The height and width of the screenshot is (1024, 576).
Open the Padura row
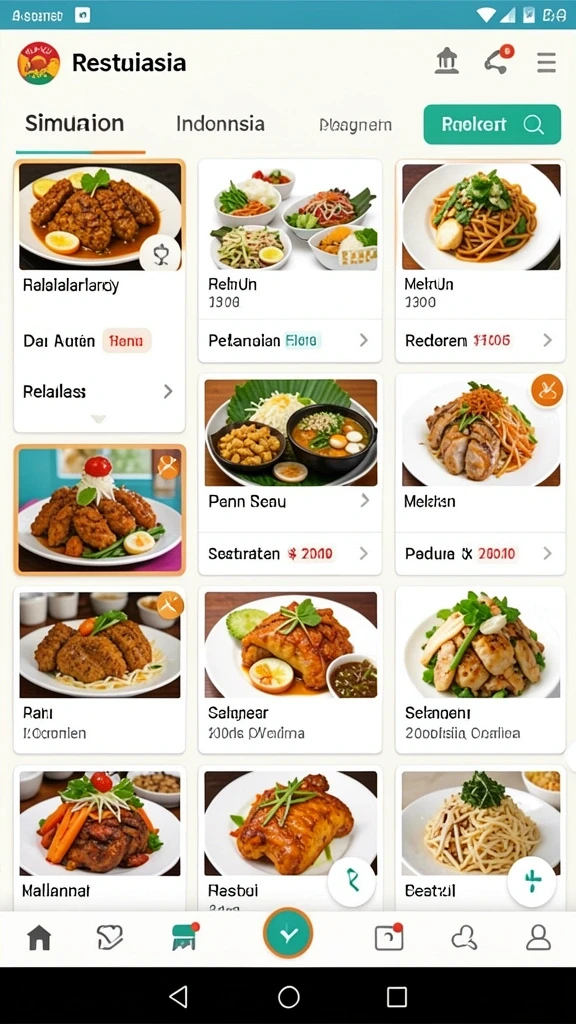(480, 554)
